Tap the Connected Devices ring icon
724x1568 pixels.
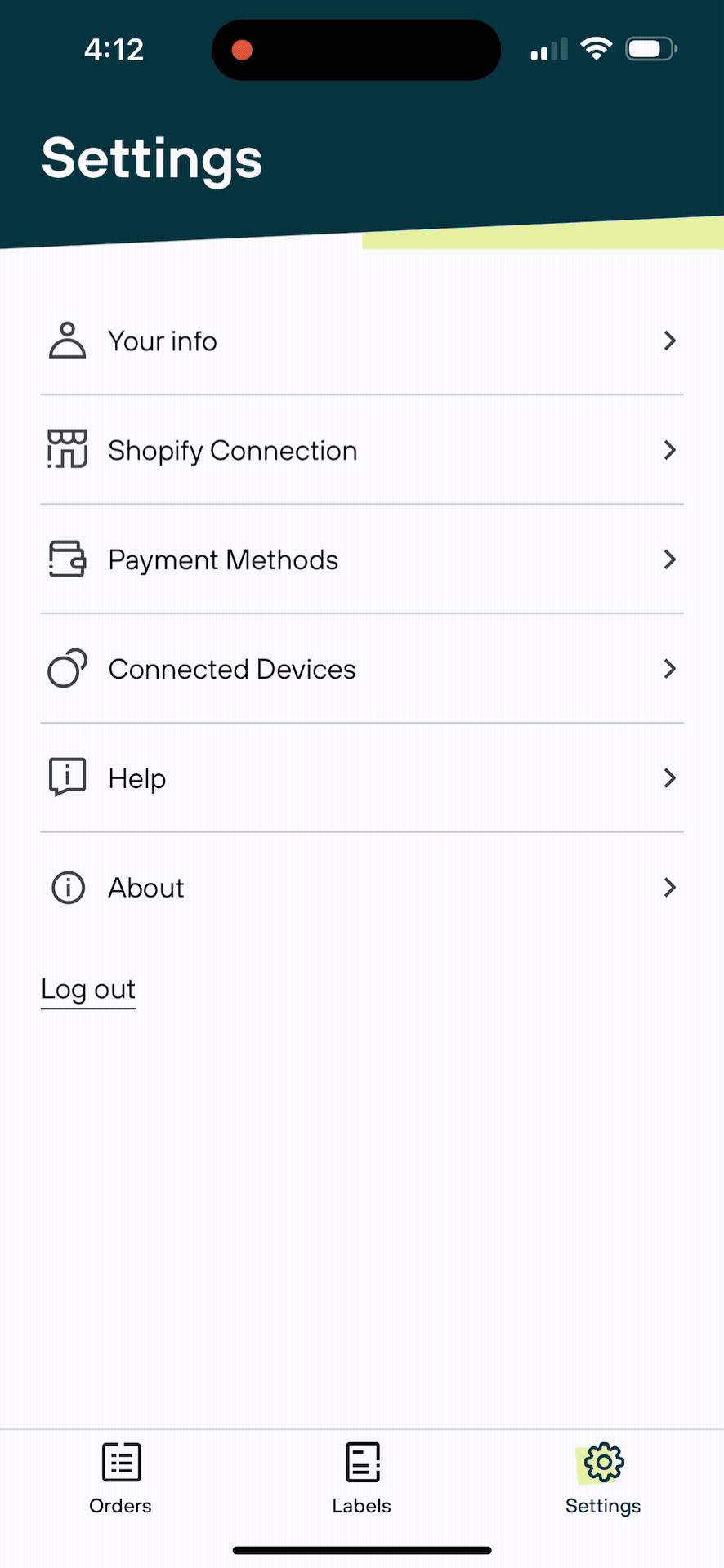coord(68,668)
